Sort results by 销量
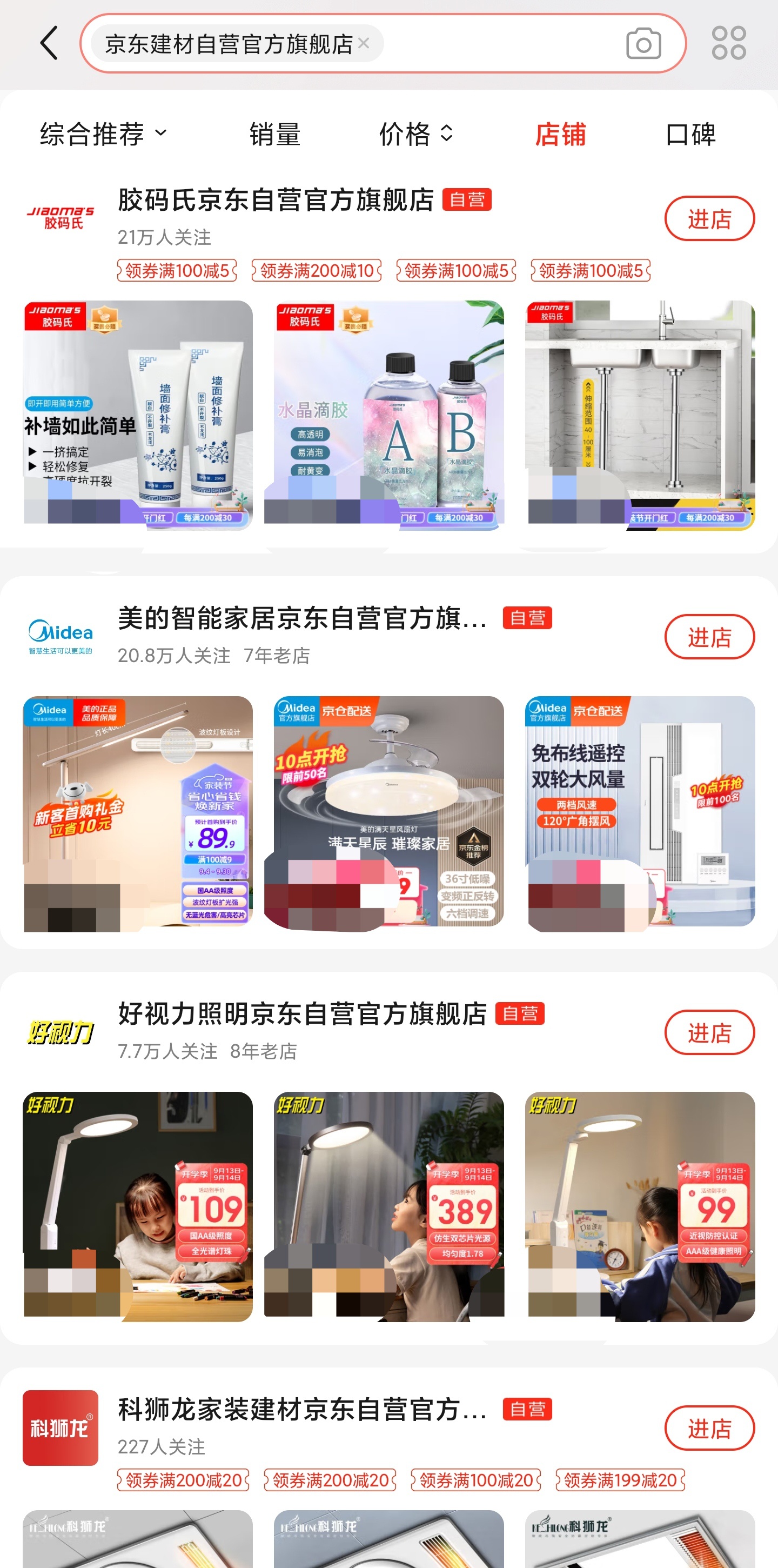778x1568 pixels. pos(275,134)
